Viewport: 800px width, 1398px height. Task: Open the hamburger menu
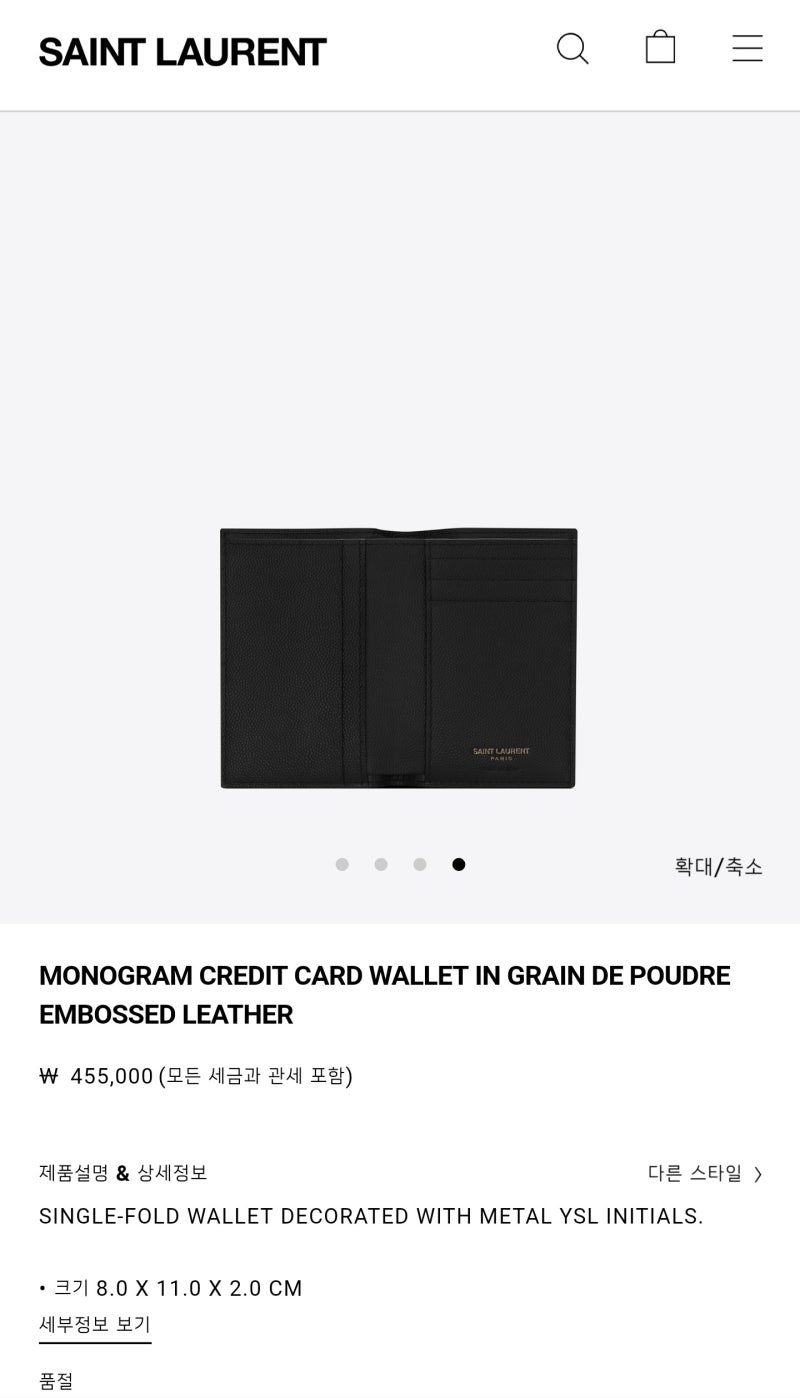click(747, 48)
